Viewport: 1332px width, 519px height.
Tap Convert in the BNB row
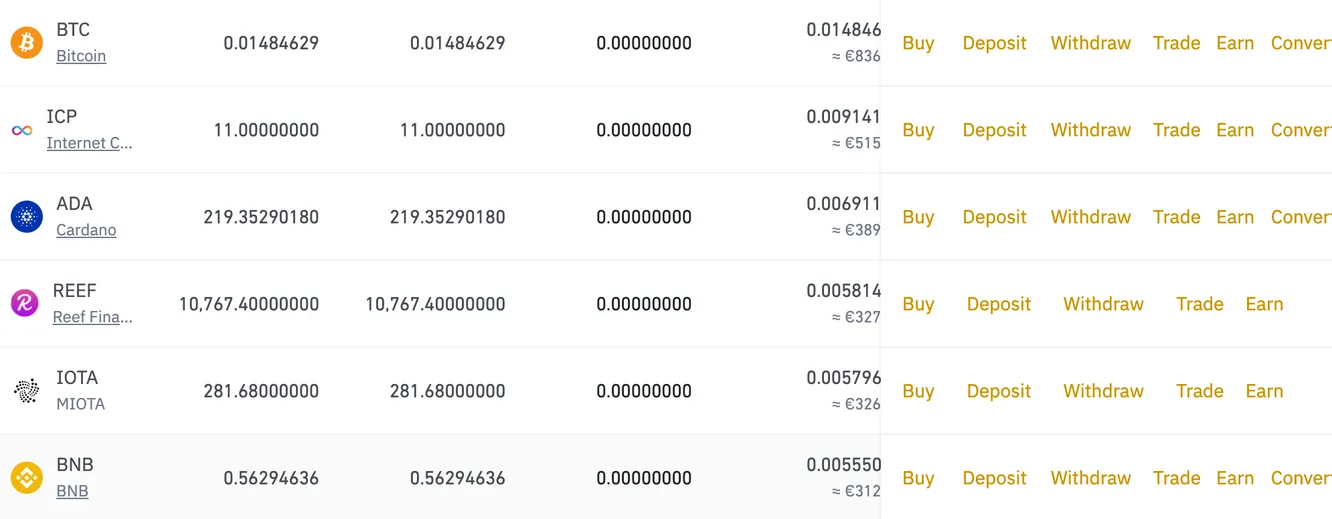point(1300,478)
